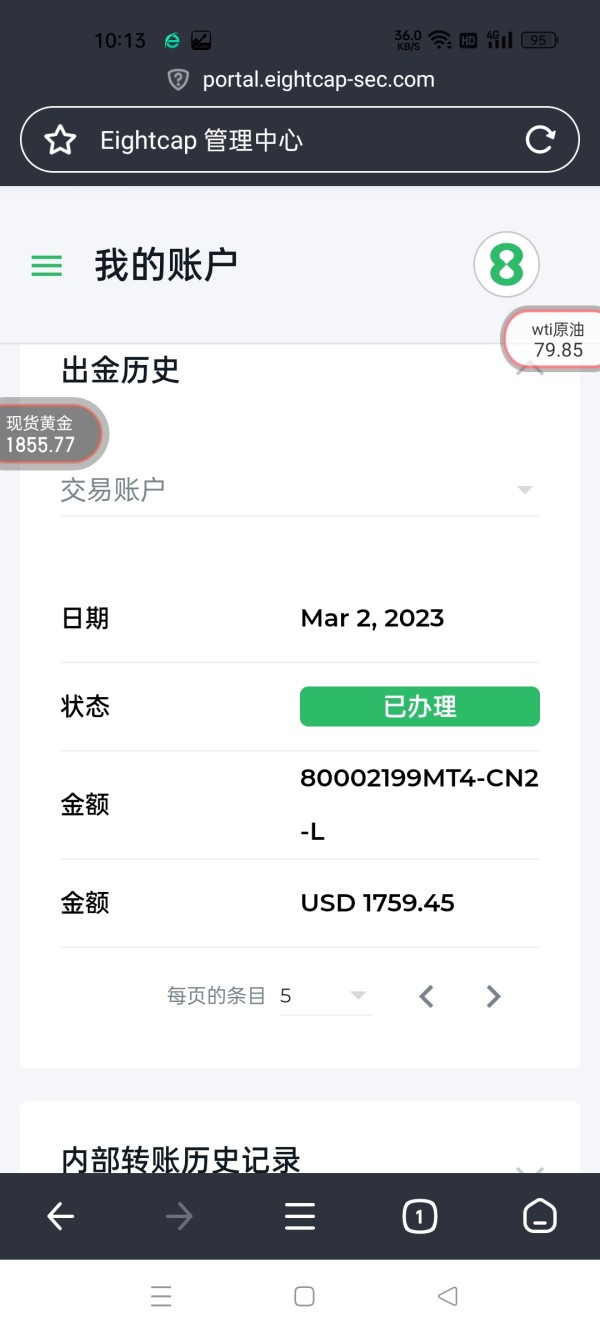
Task: Open the browser menu in the bottom toolbar
Action: point(300,1216)
